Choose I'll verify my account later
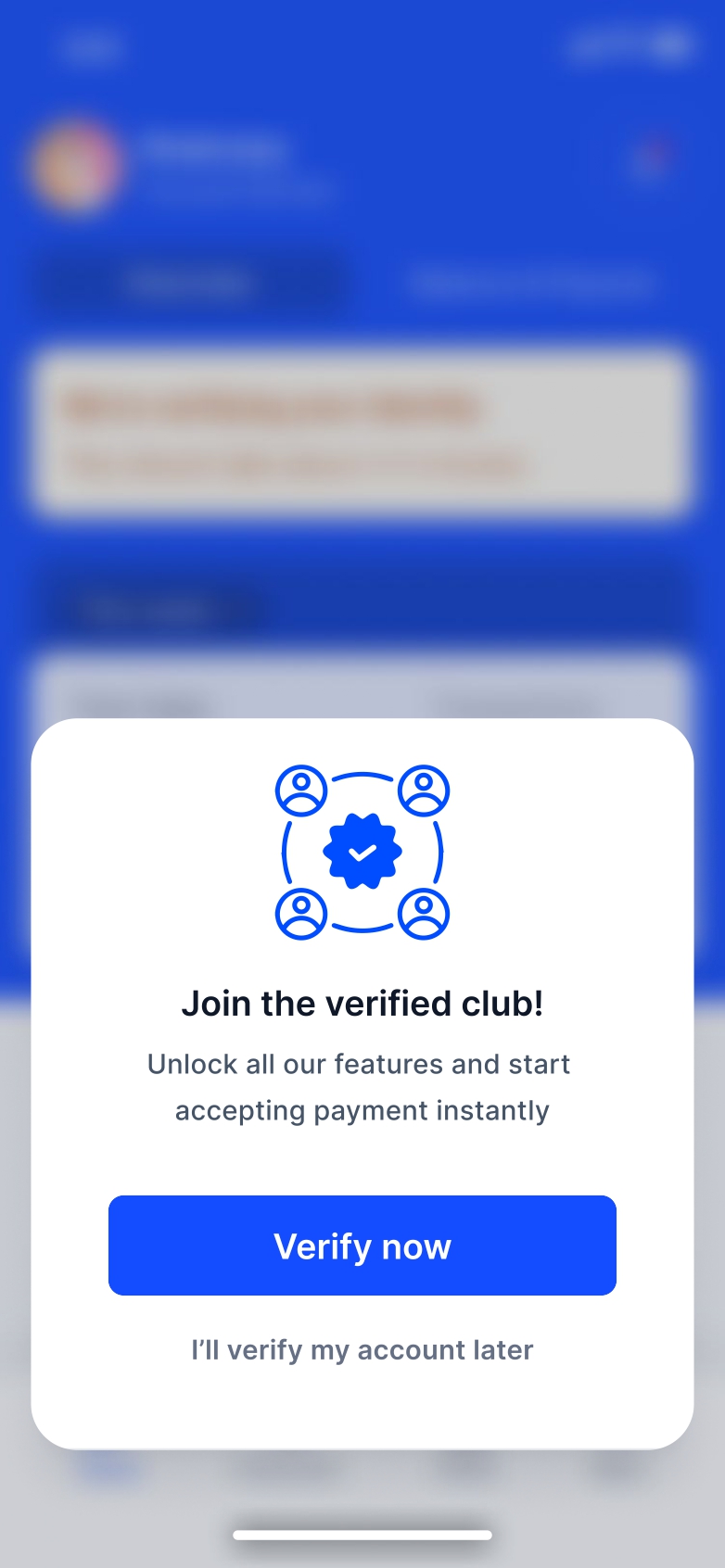 362,1349
